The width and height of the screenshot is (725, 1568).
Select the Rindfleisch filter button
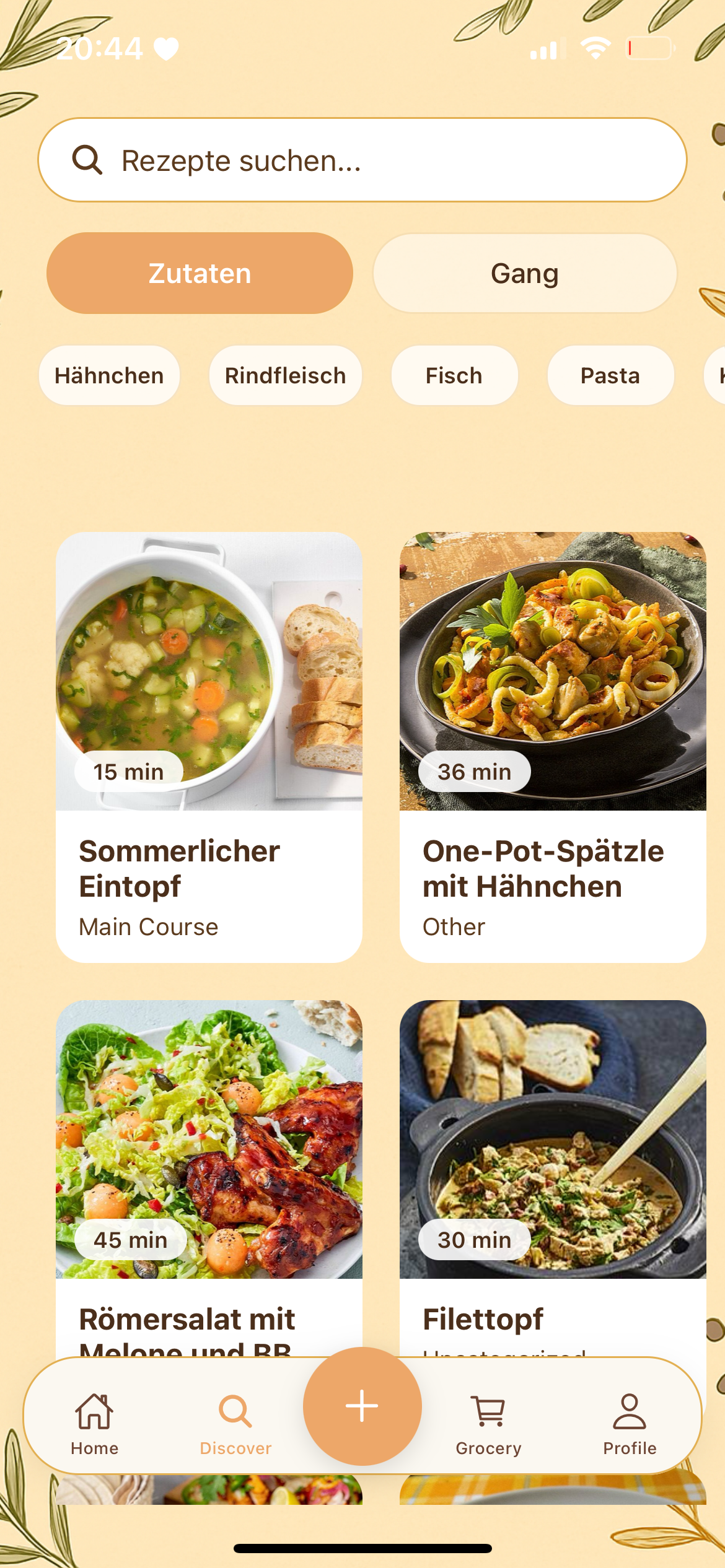[x=285, y=376]
